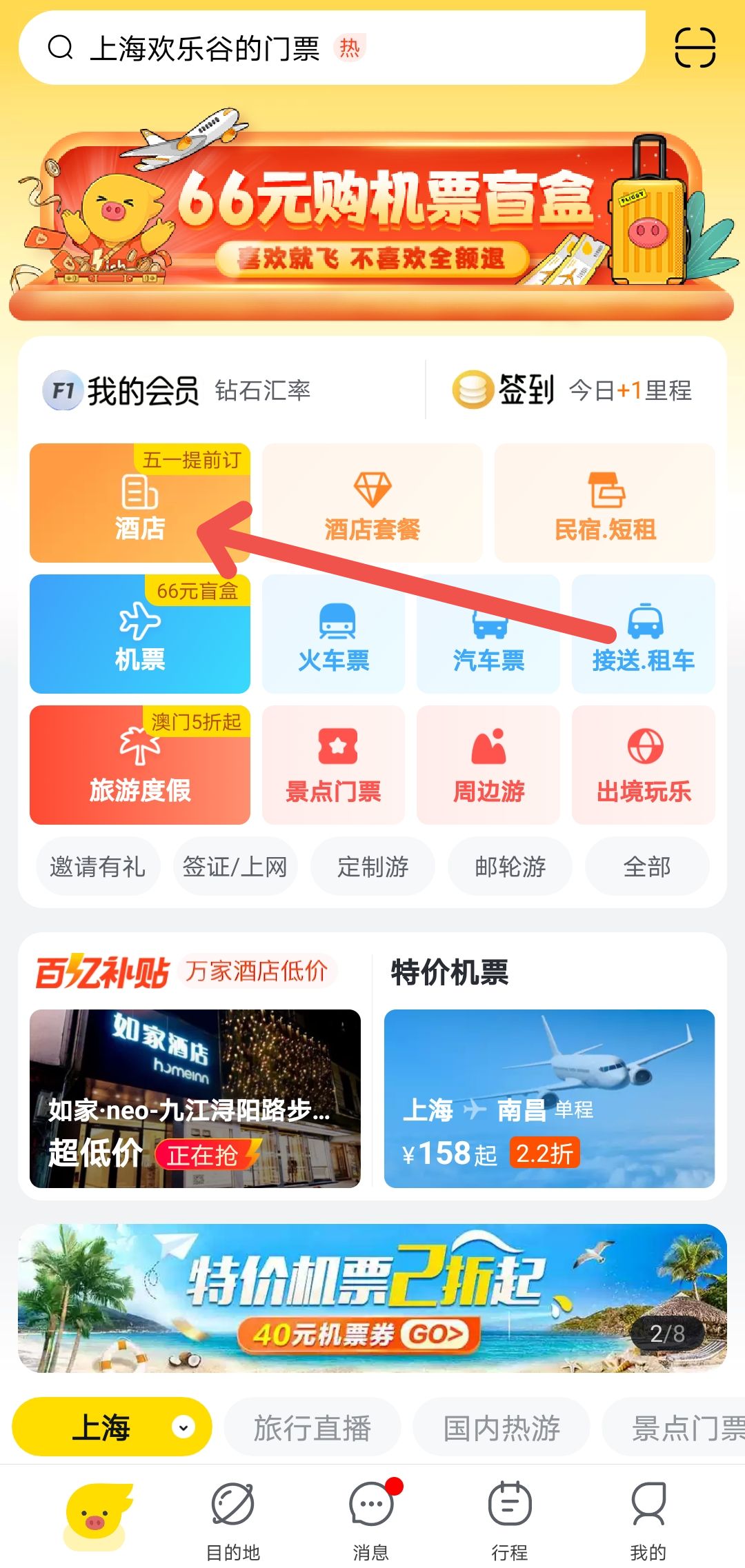
Task: Open 我的会员 membership section
Action: click(x=142, y=391)
